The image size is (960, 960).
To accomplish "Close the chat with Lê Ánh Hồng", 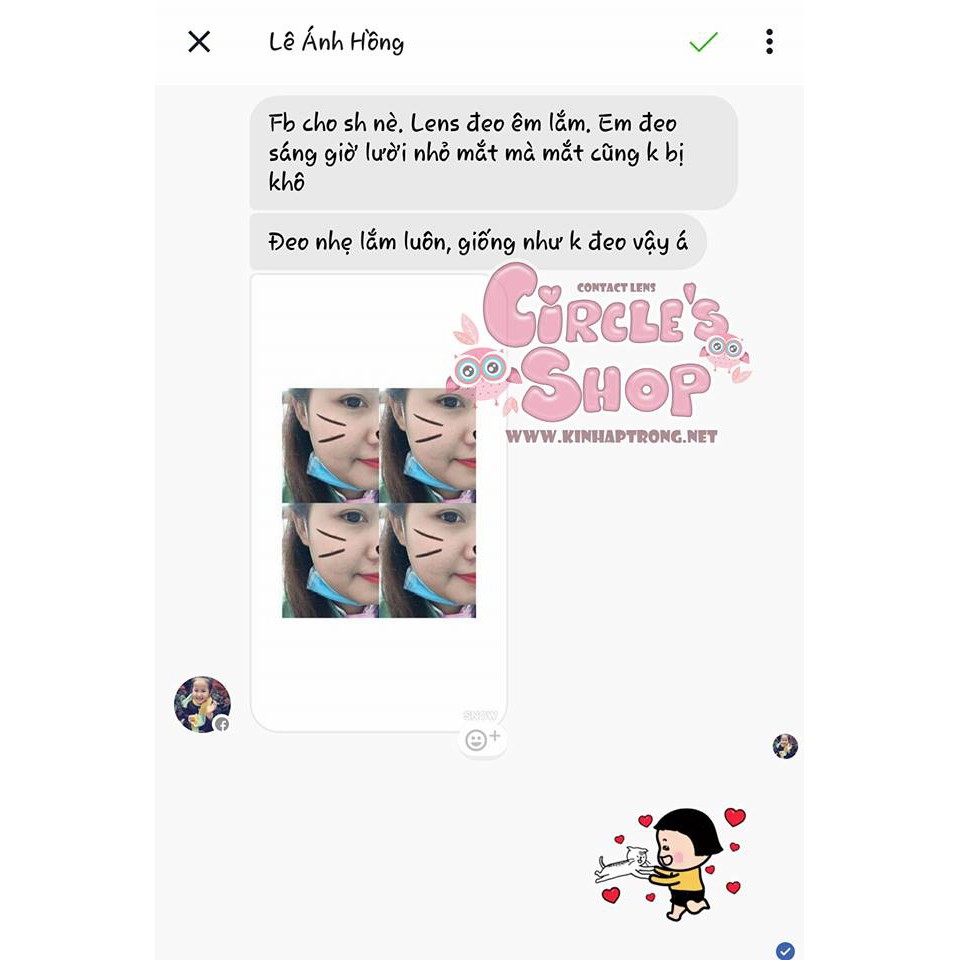I will coord(199,42).
